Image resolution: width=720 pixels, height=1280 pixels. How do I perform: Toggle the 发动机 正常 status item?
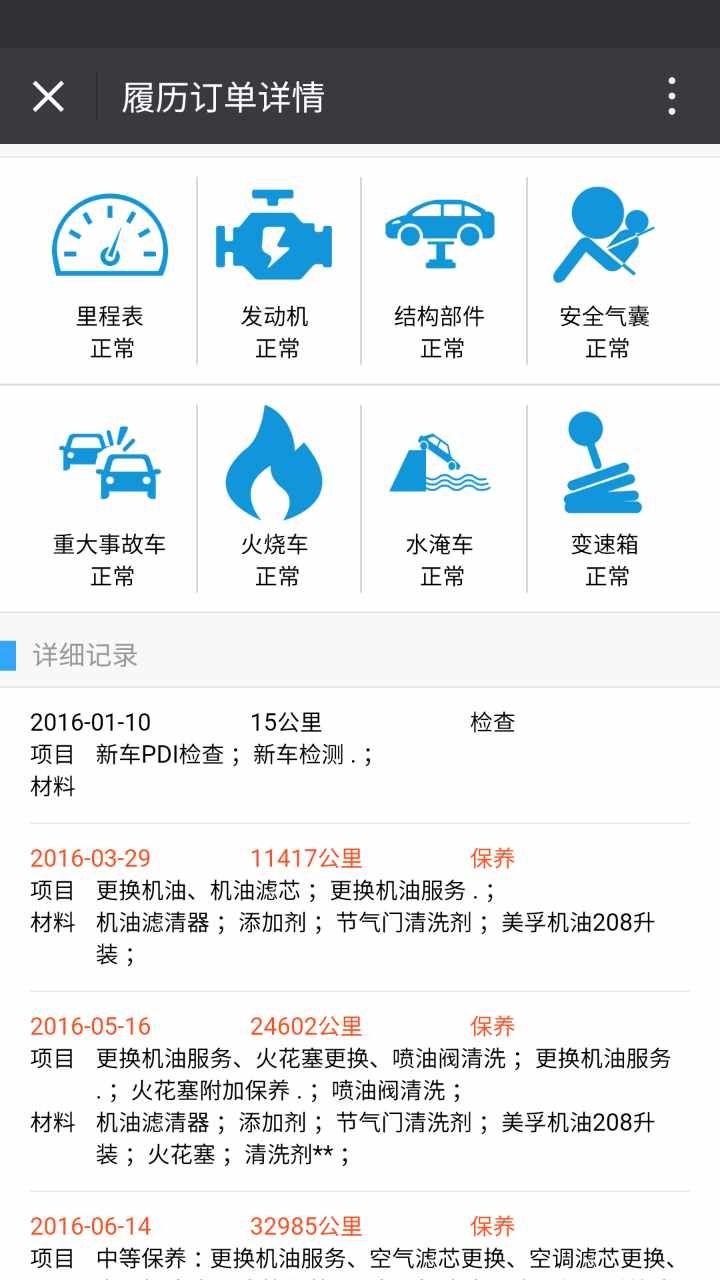tap(275, 330)
